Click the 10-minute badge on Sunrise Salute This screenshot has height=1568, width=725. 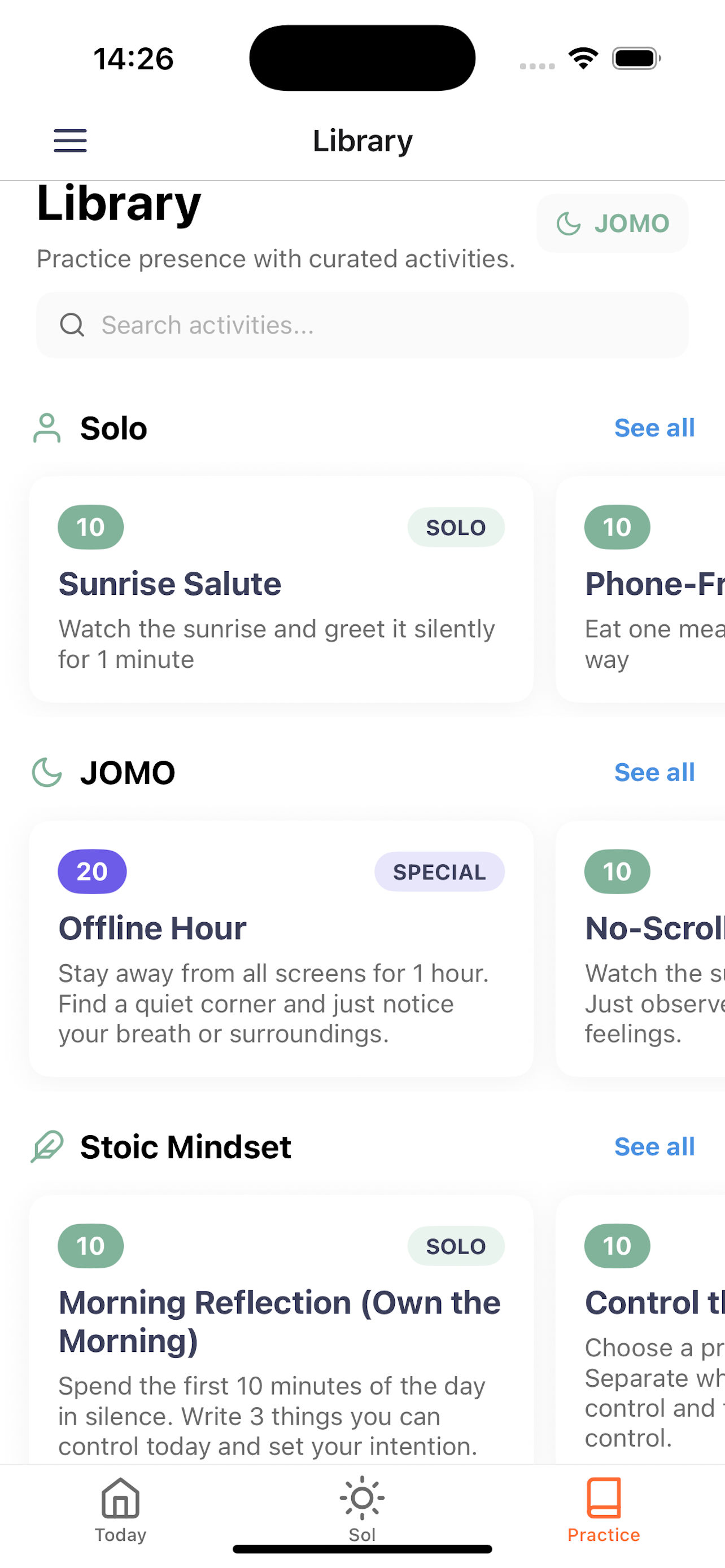coord(90,527)
